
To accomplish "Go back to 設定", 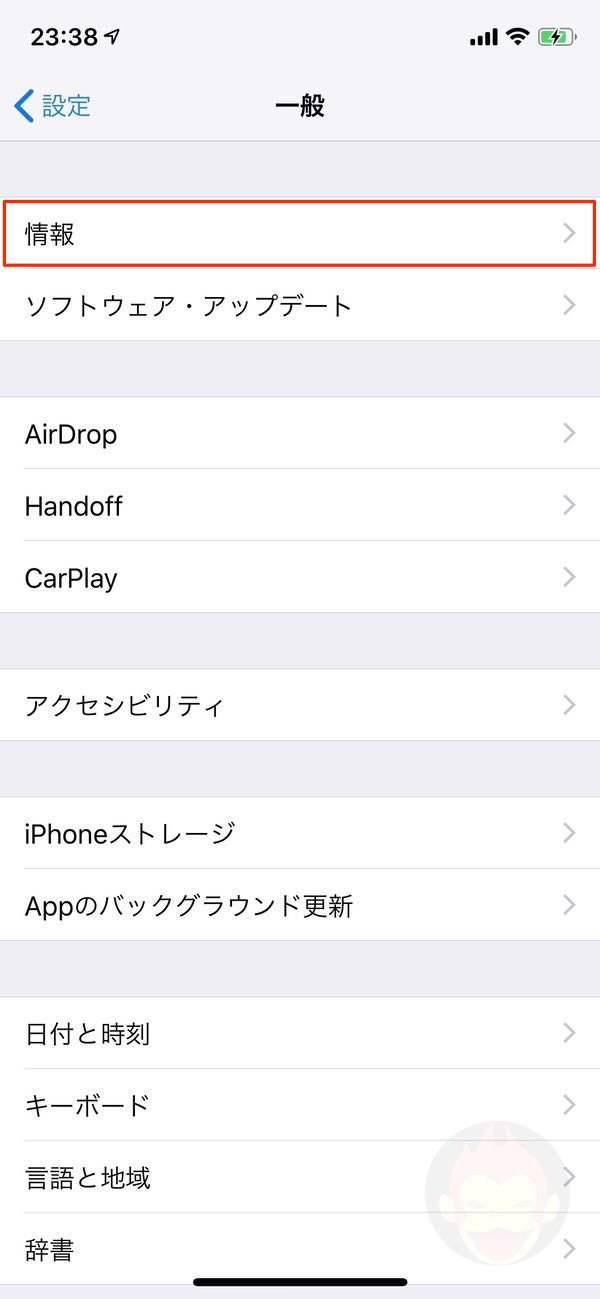I will [53, 105].
